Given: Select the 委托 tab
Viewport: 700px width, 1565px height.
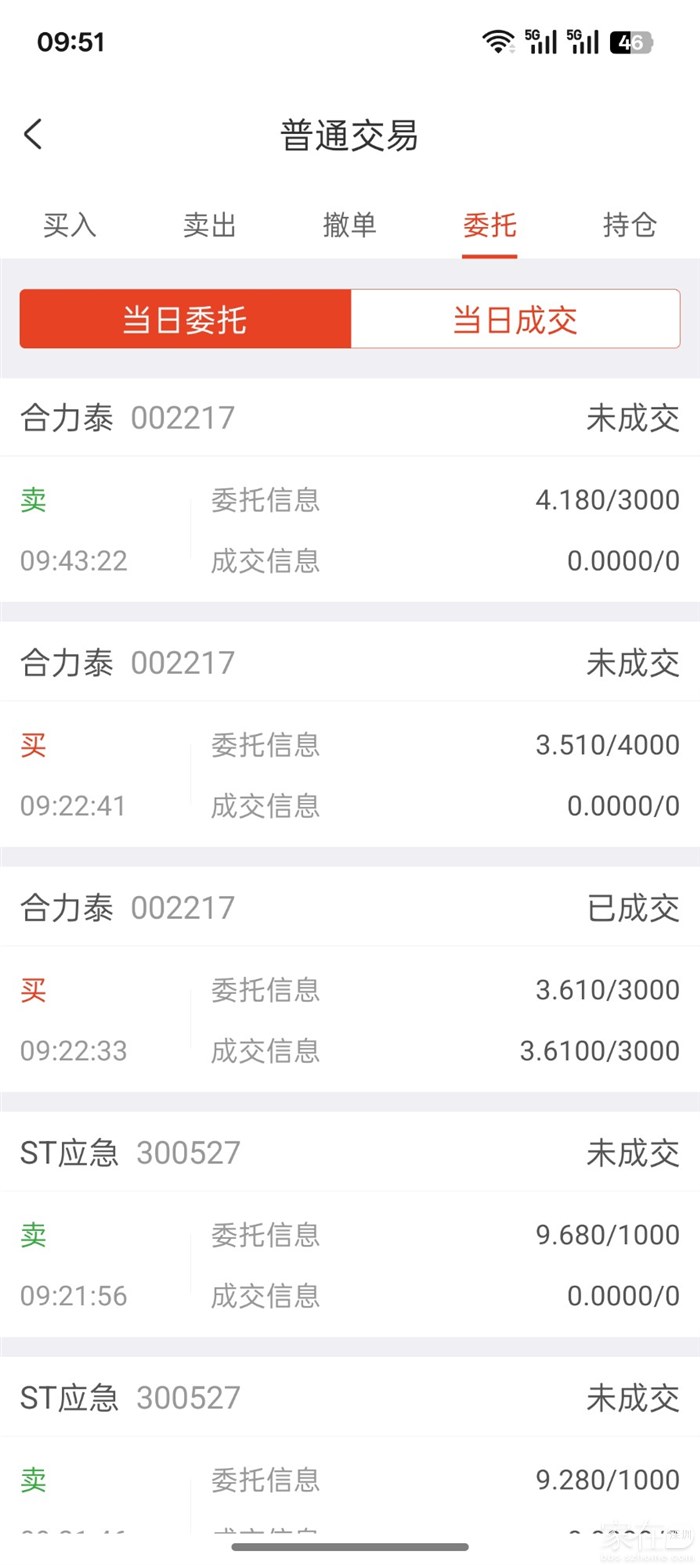Looking at the screenshot, I should [x=490, y=225].
